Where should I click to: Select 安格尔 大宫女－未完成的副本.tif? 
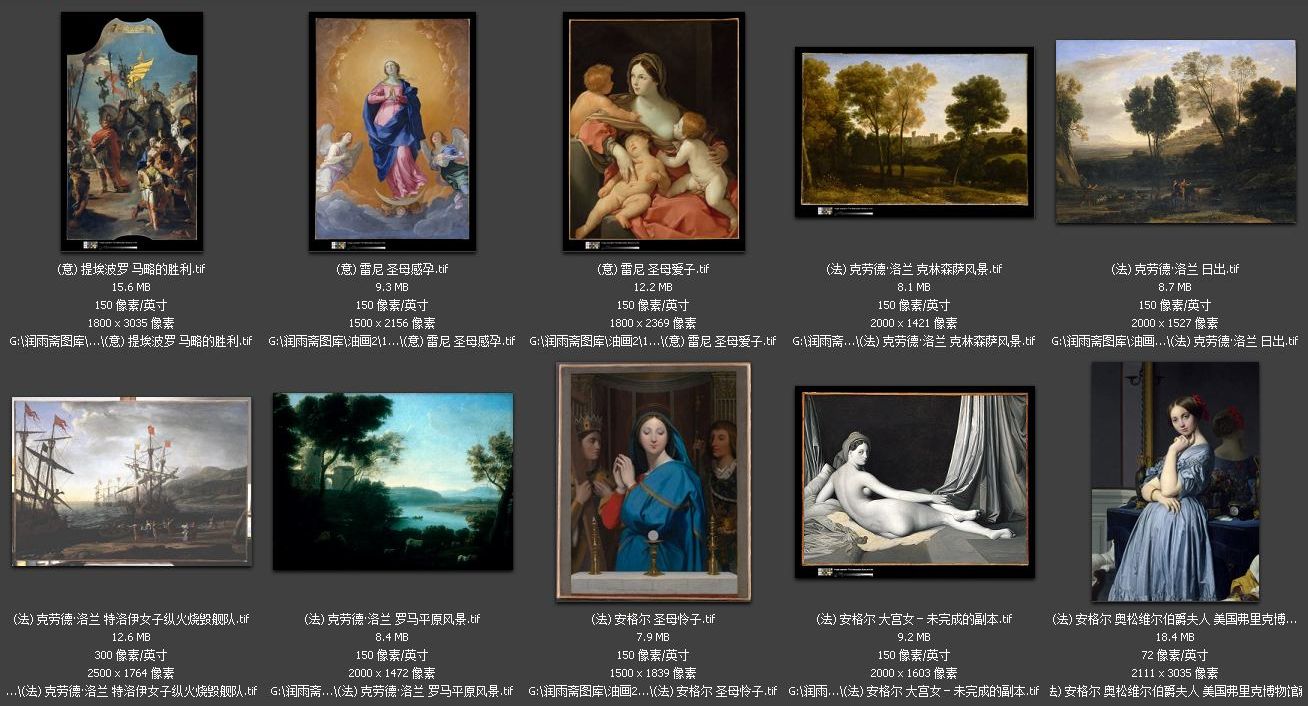pyautogui.click(x=914, y=481)
